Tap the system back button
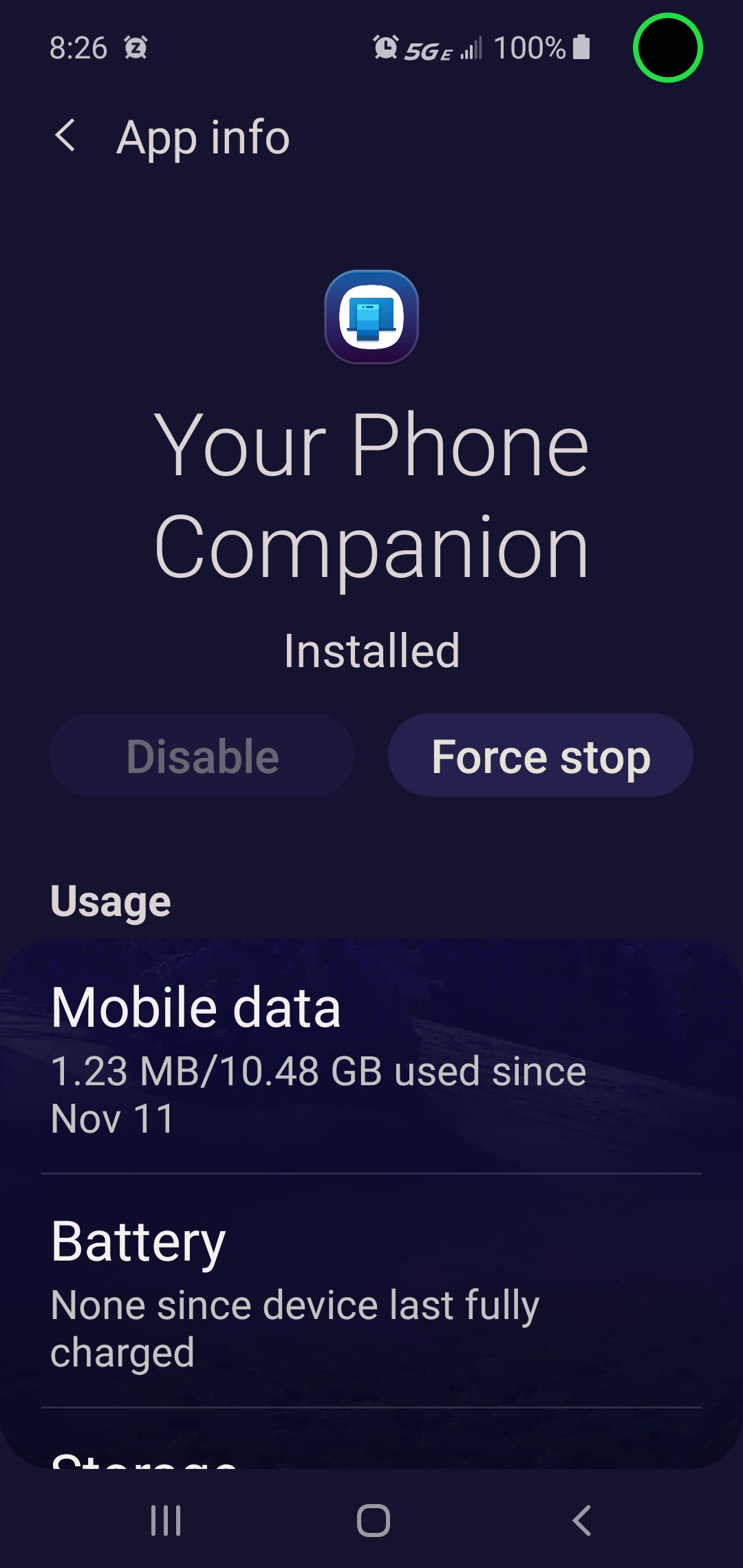Viewport: 743px width, 1568px height. point(581,1520)
